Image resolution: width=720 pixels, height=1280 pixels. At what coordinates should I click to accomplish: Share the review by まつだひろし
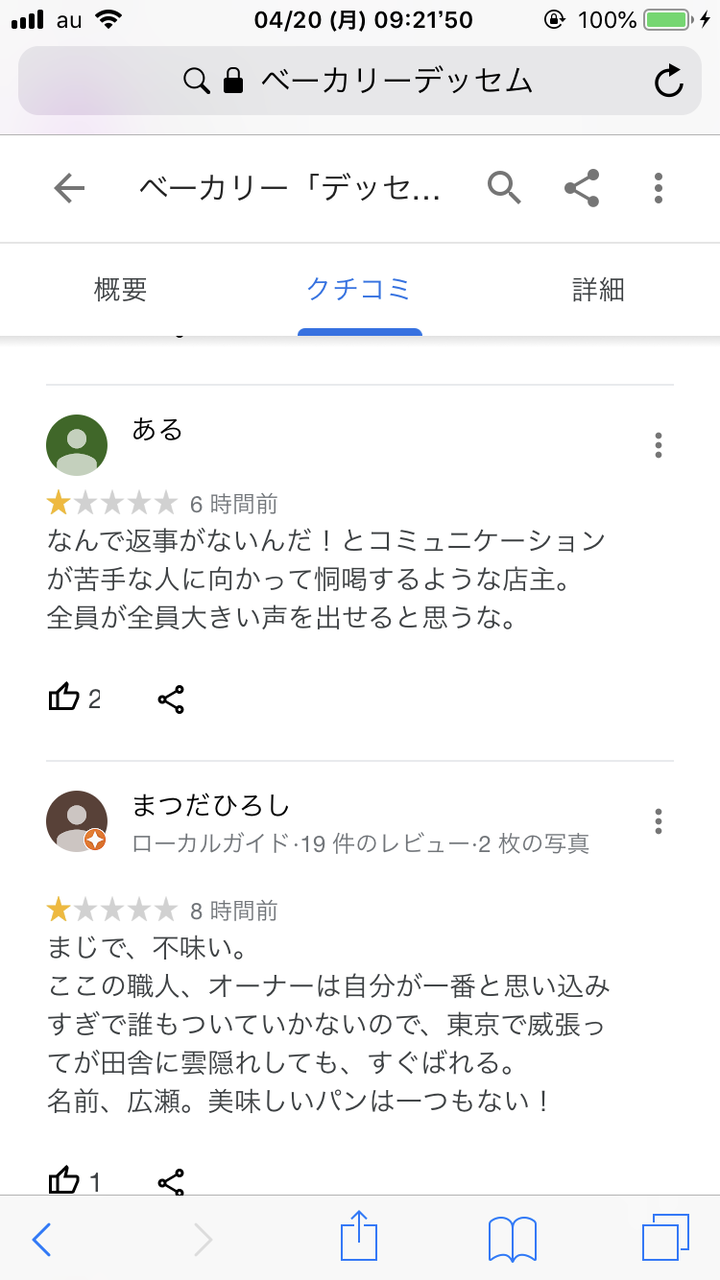[171, 1182]
